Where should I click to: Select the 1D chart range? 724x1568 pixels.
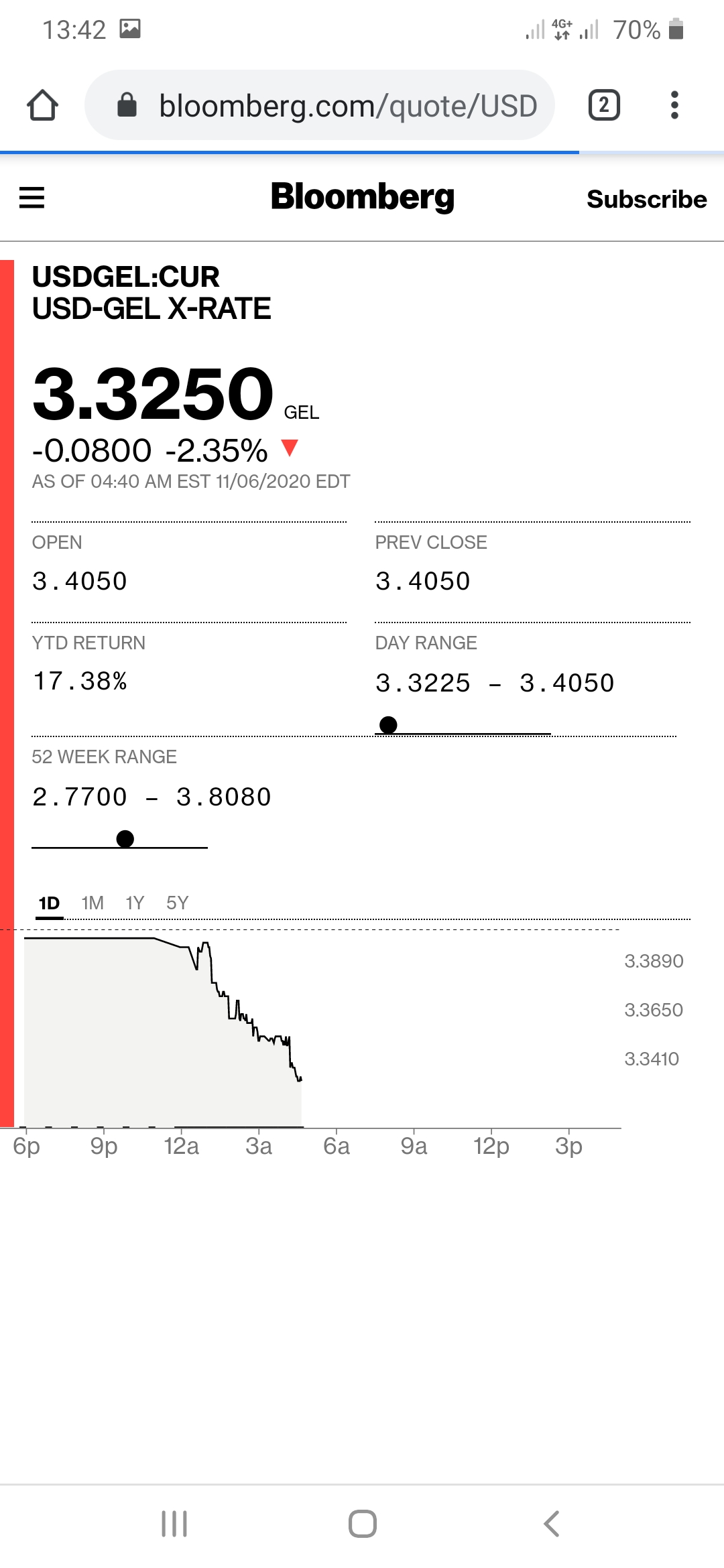pyautogui.click(x=49, y=903)
